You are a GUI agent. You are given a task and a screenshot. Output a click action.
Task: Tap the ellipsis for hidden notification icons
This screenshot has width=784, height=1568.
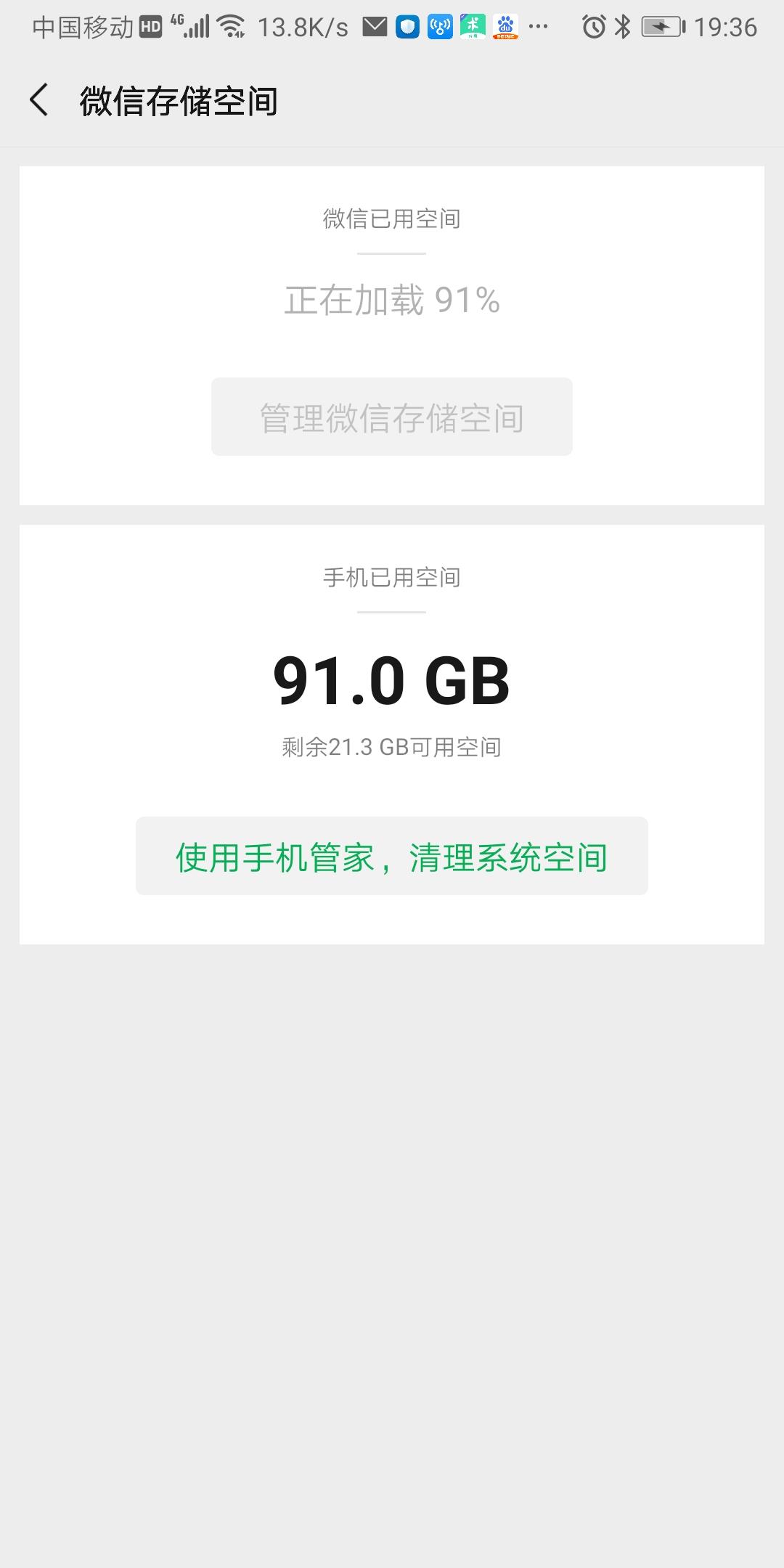(537, 27)
